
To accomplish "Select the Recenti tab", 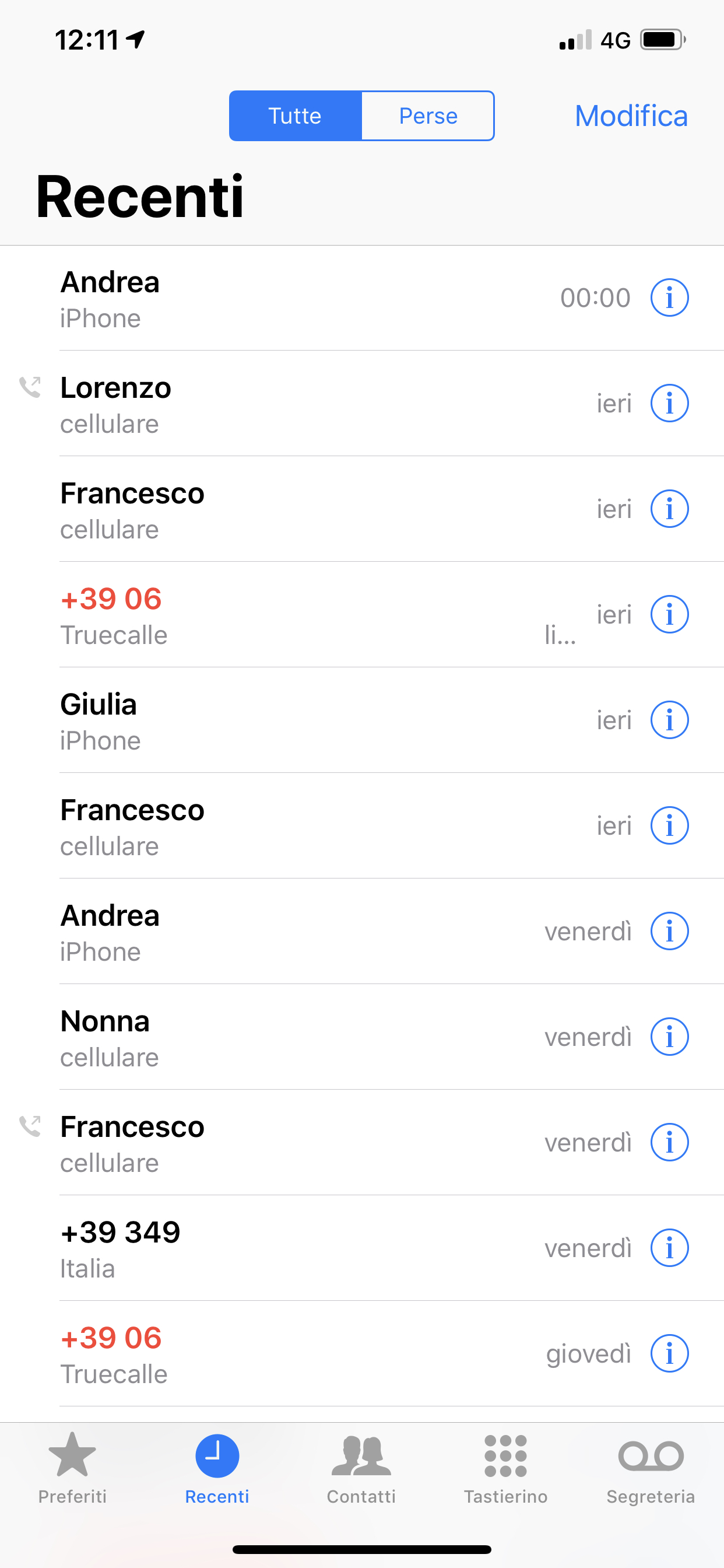I will 217,1468.
